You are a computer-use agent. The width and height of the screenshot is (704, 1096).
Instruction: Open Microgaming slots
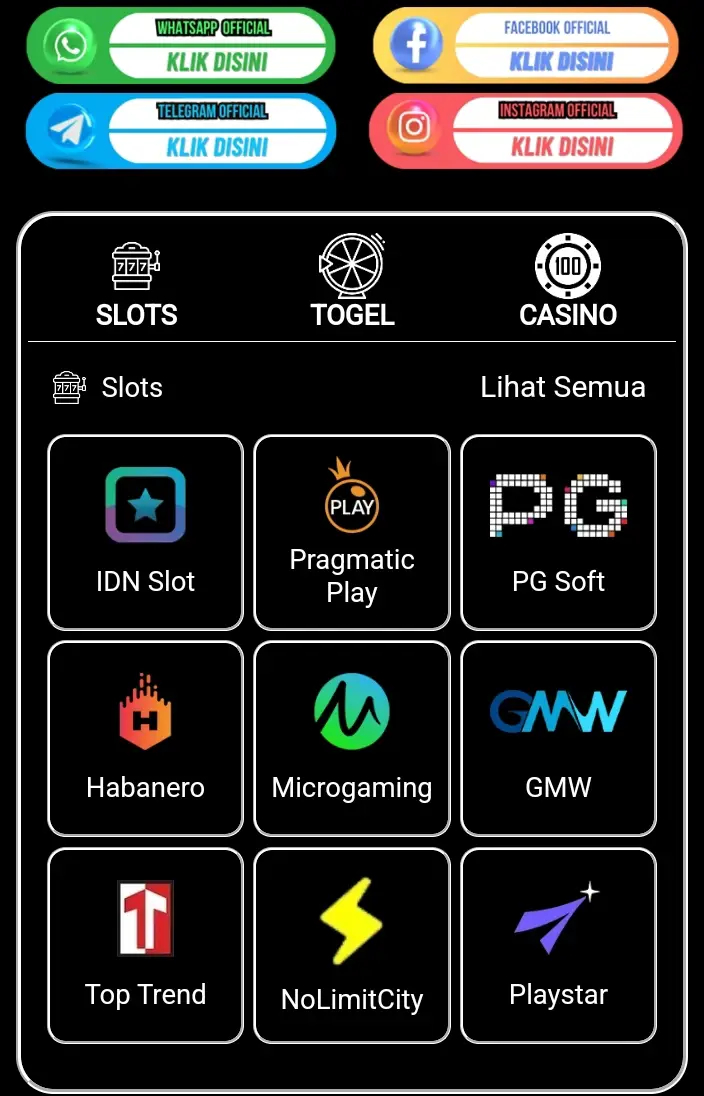click(352, 738)
